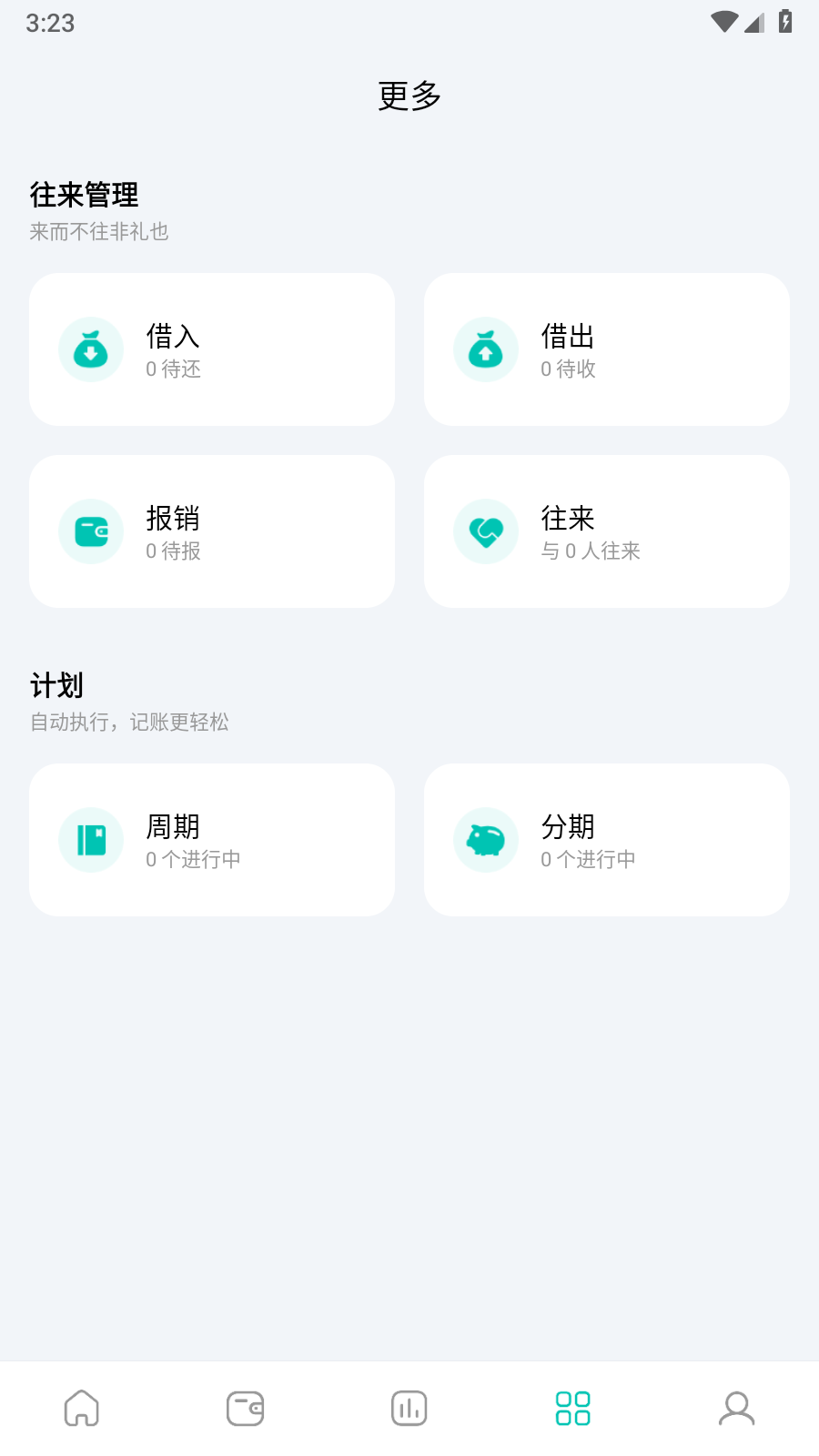The width and height of the screenshot is (819, 1456).
Task: Click the 0 待还 pending repayment text
Action: (x=173, y=369)
